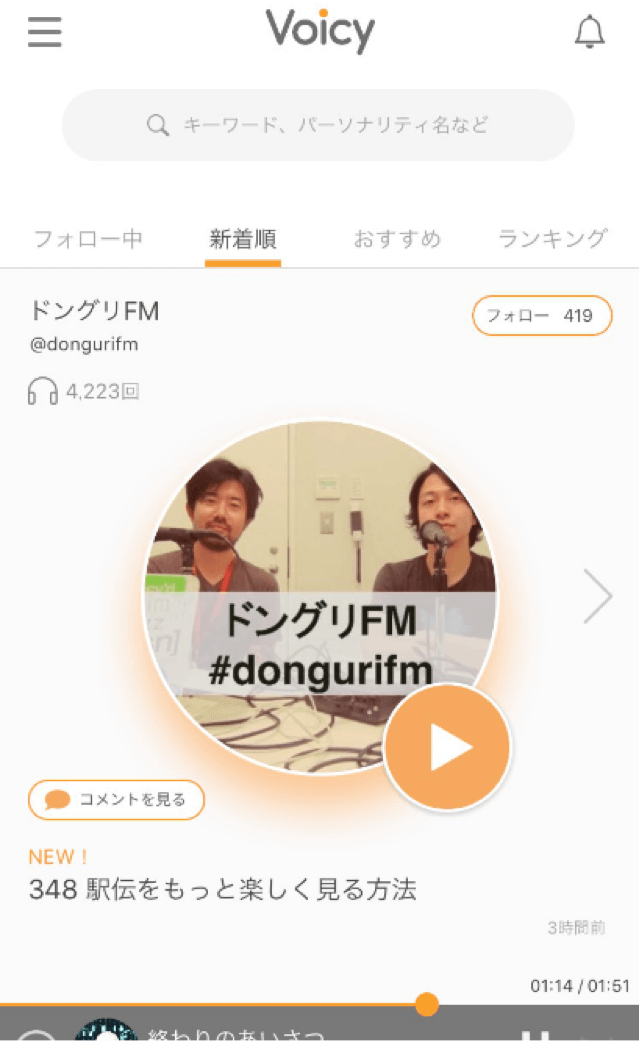Image resolution: width=640 pixels, height=1041 pixels.
Task: Switch to the おすすめ tab
Action: (x=397, y=239)
